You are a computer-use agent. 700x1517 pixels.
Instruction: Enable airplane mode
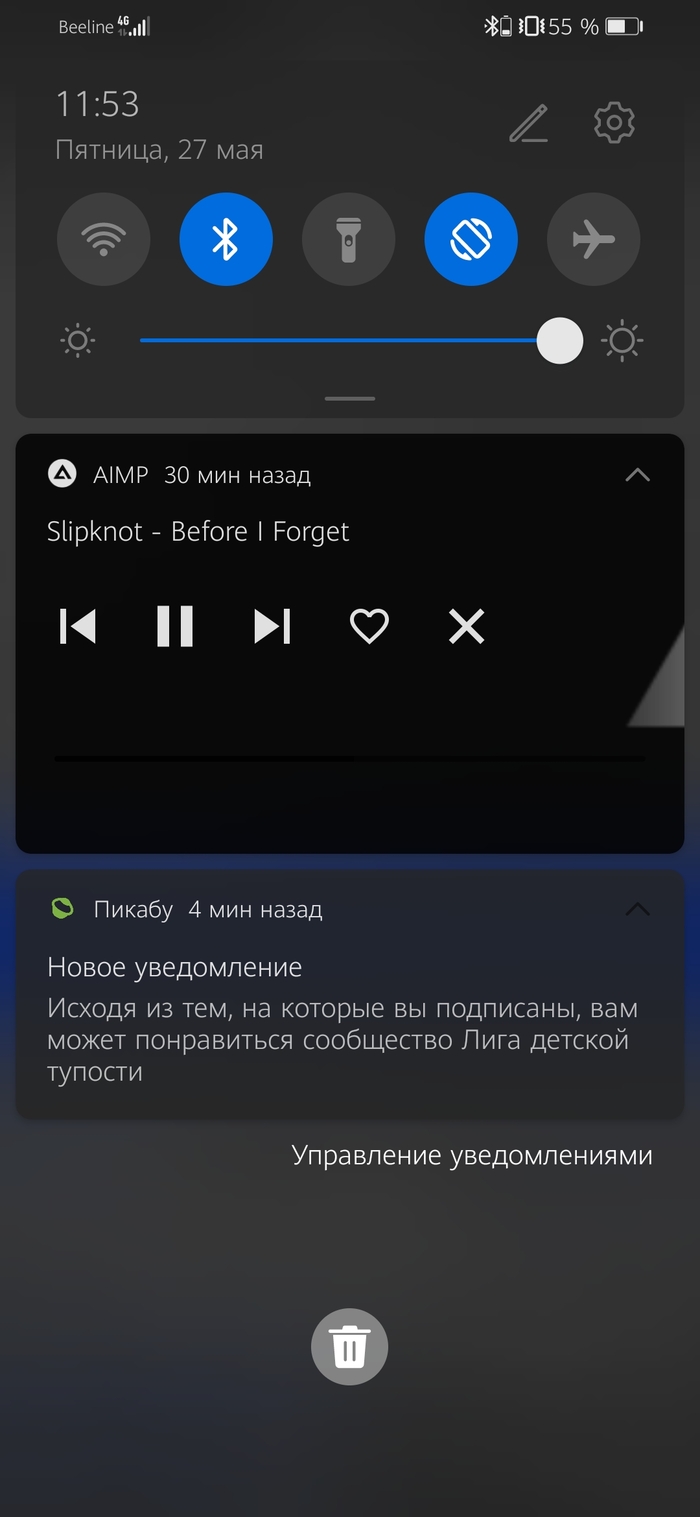pos(593,240)
